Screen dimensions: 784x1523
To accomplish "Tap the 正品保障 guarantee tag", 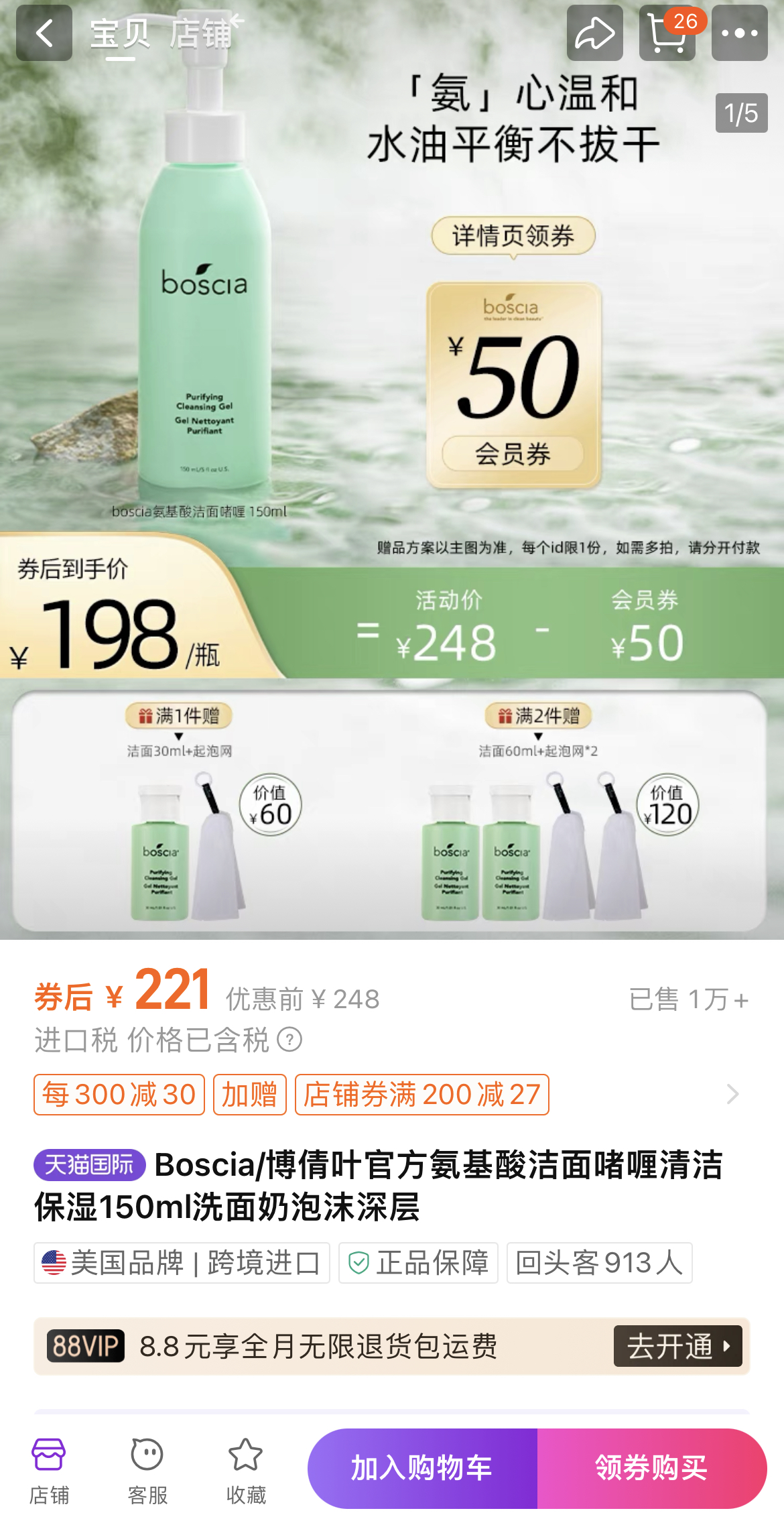I will (x=418, y=1263).
